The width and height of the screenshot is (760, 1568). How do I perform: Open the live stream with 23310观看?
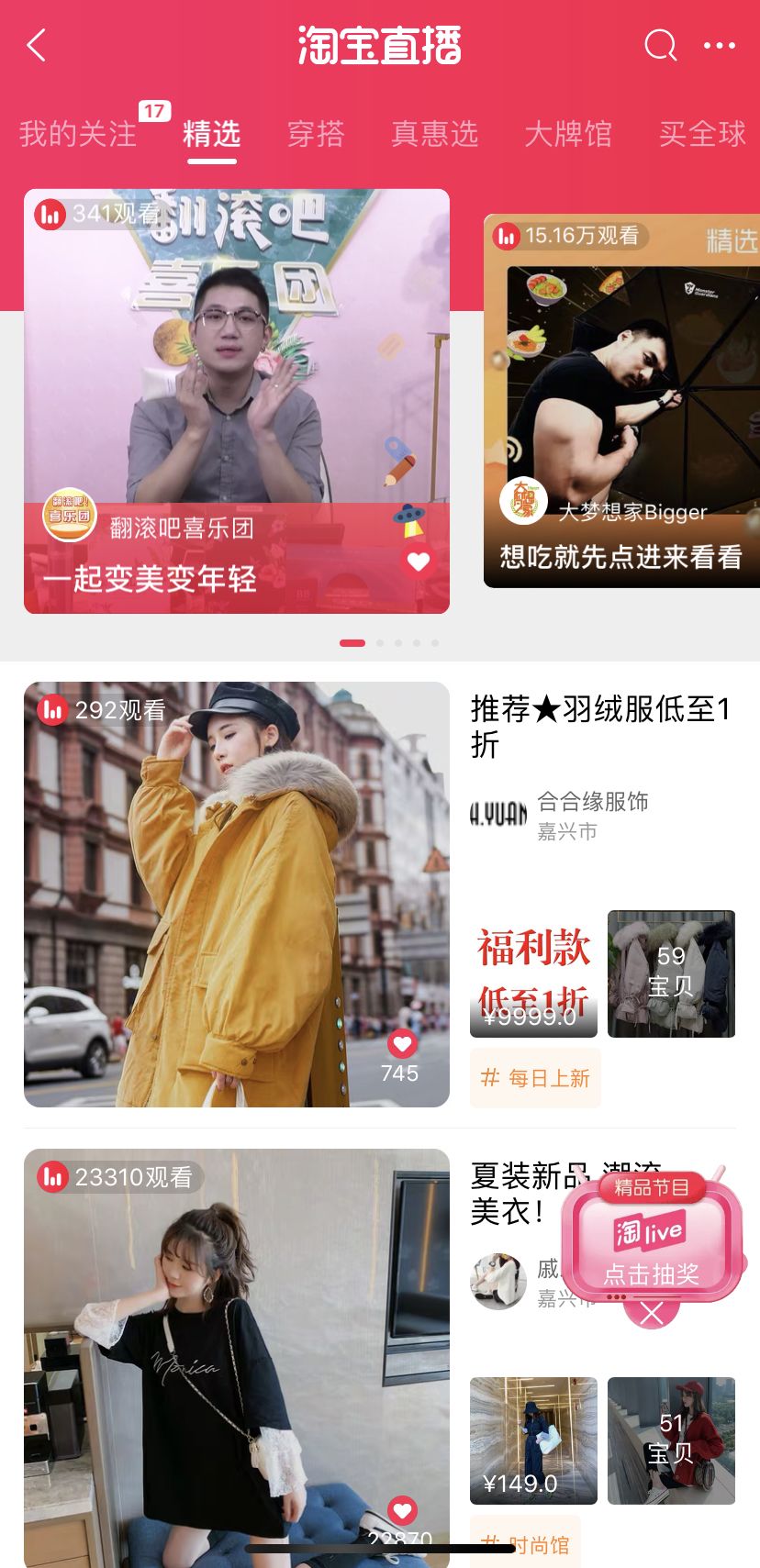[x=236, y=1358]
